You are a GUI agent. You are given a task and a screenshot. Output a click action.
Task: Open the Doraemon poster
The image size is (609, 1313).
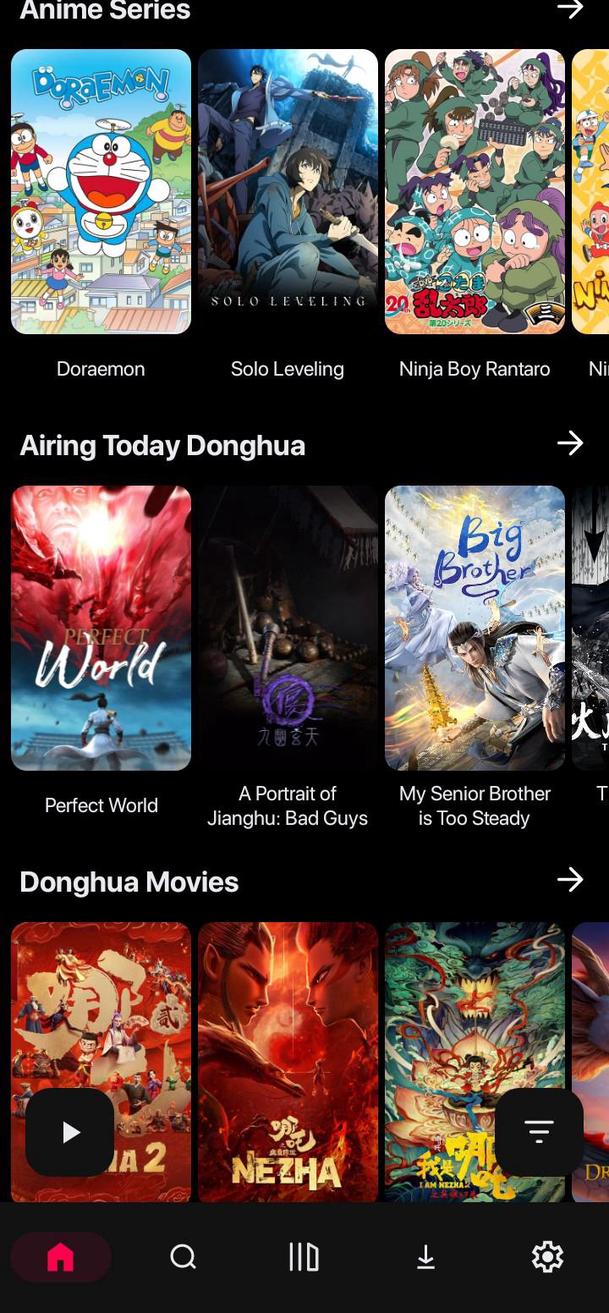tap(101, 191)
